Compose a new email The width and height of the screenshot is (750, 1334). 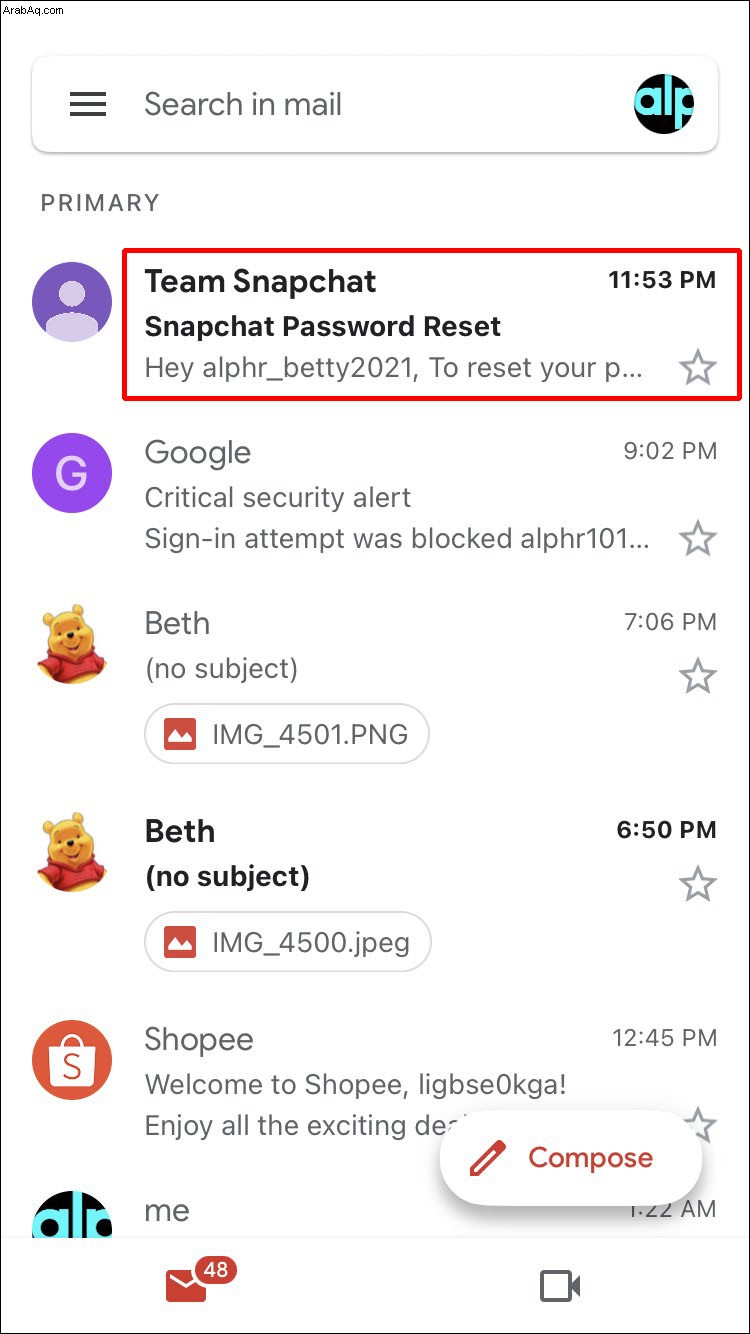(571, 1158)
